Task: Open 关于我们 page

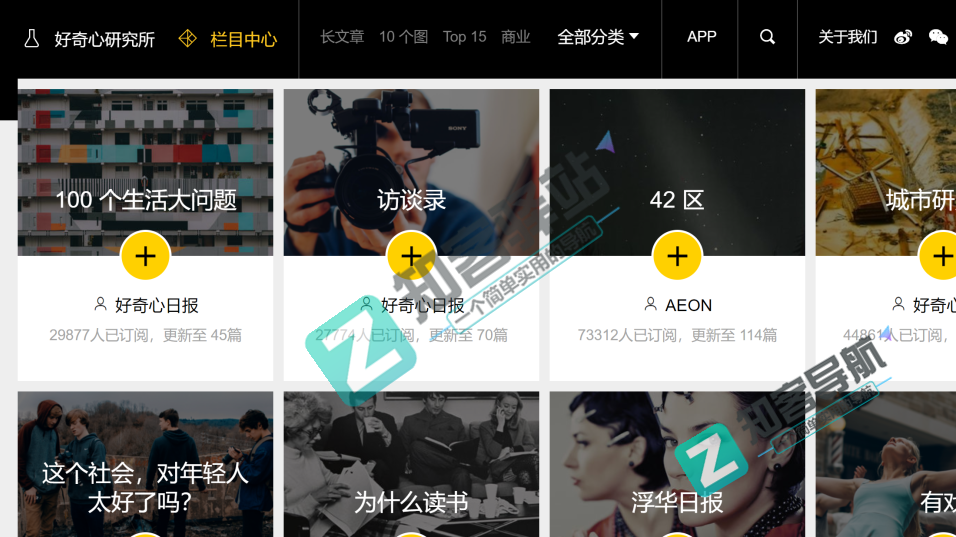Action: click(x=847, y=37)
